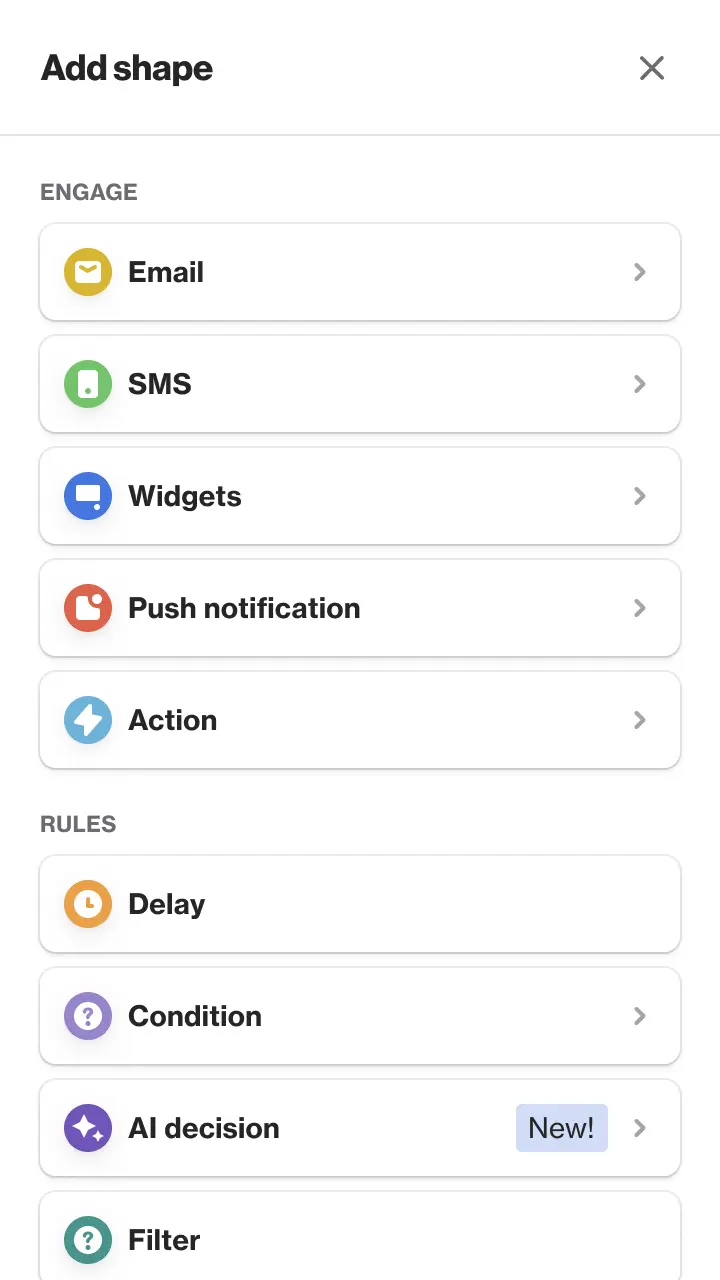Open the Email shape options
The image size is (720, 1280).
(360, 272)
